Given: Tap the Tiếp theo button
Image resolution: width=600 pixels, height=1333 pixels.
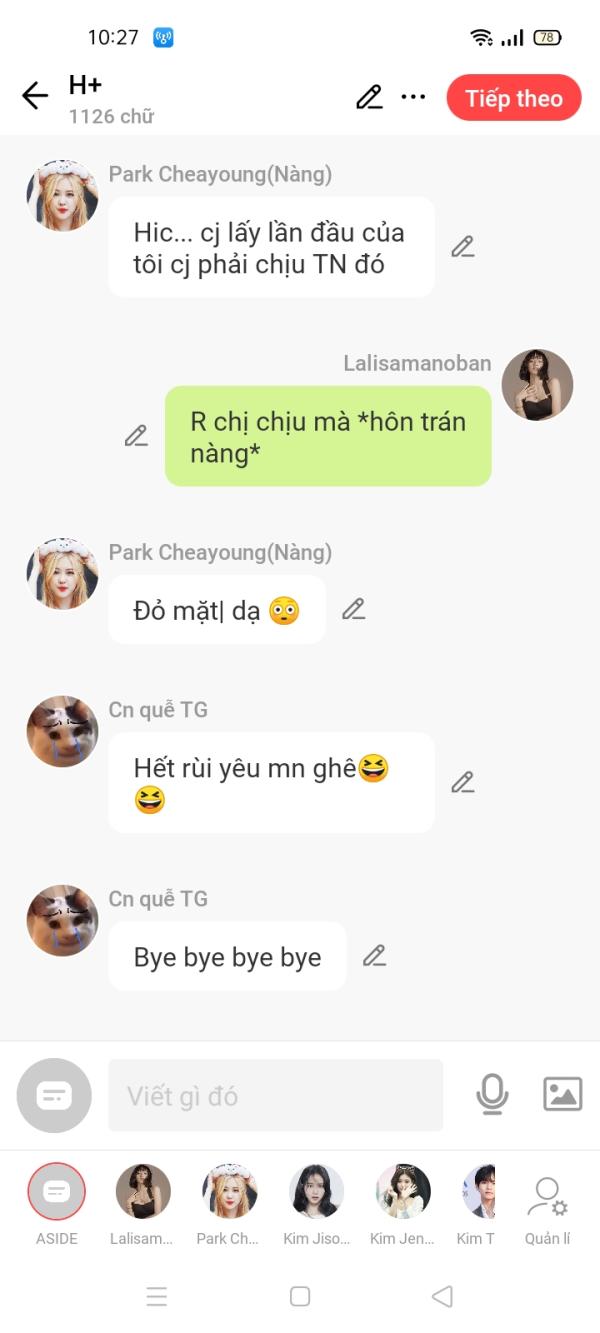Looking at the screenshot, I should point(513,98).
